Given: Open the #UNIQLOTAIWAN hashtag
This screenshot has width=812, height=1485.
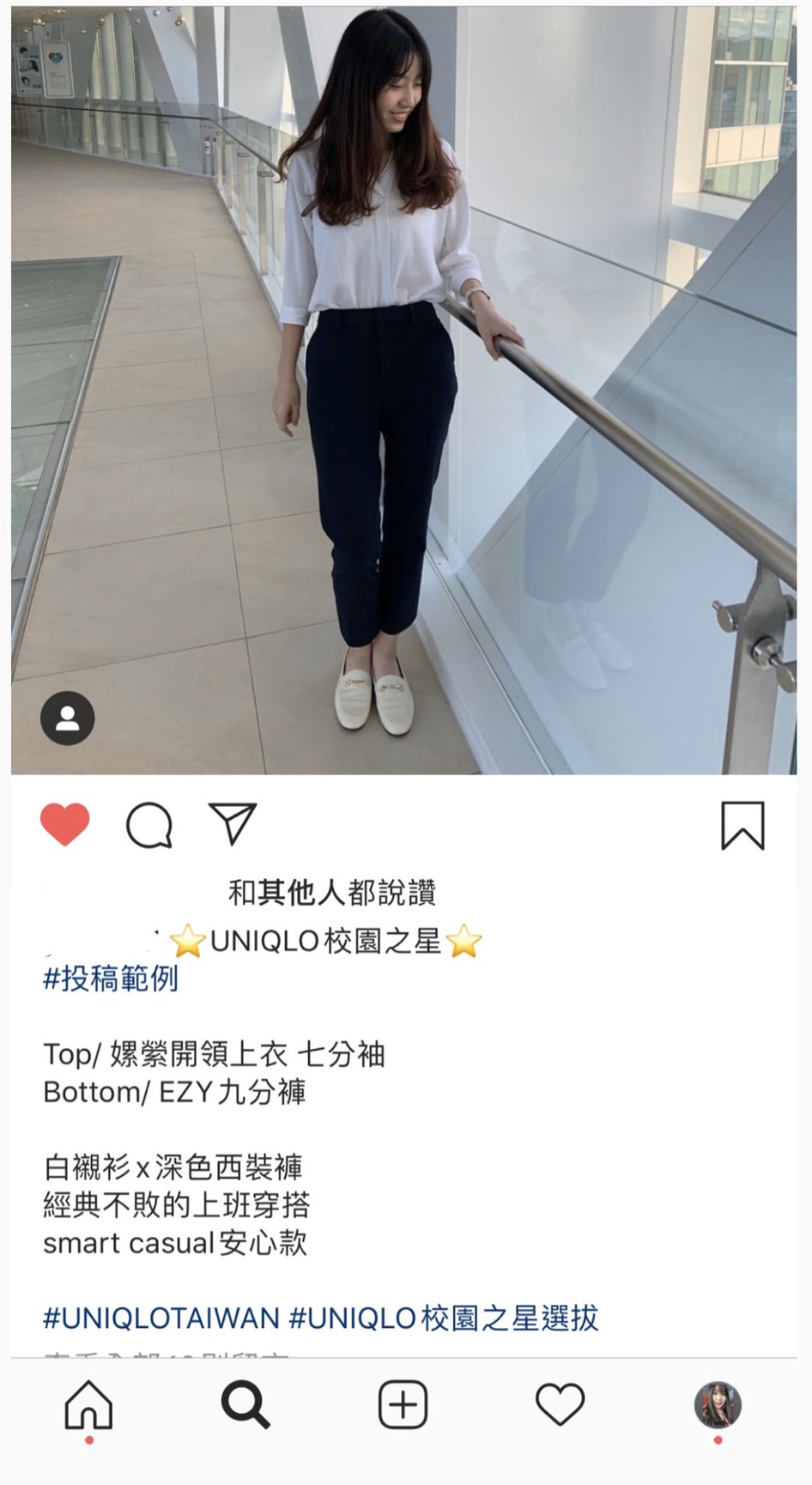Looking at the screenshot, I should click(x=161, y=1318).
